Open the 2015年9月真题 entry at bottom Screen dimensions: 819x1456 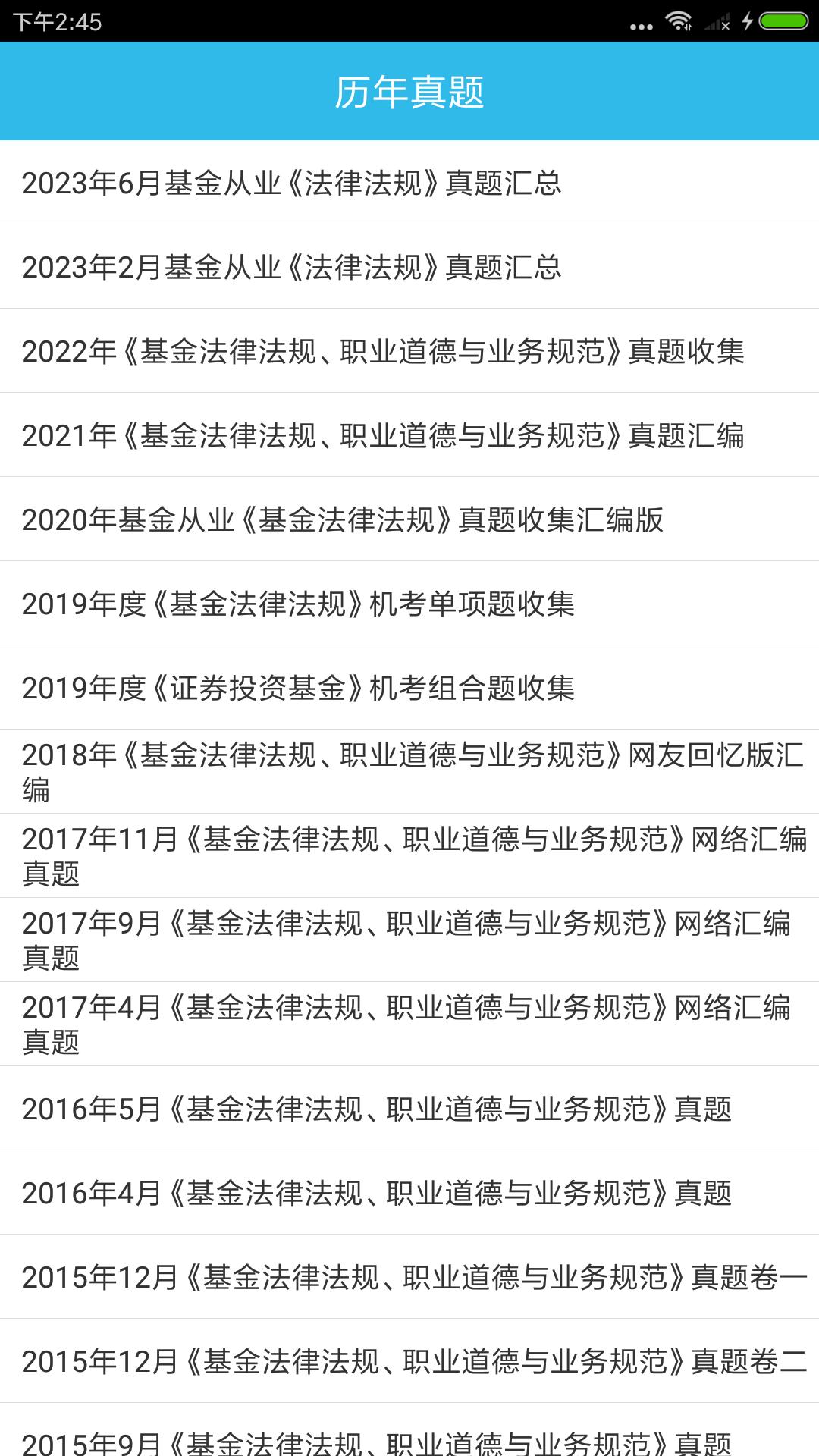tap(409, 1441)
